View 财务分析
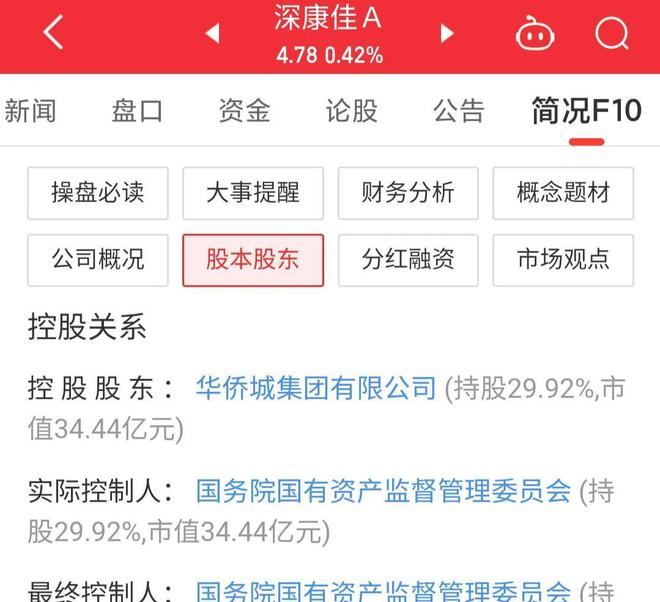The width and height of the screenshot is (660, 602). pyautogui.click(x=408, y=192)
